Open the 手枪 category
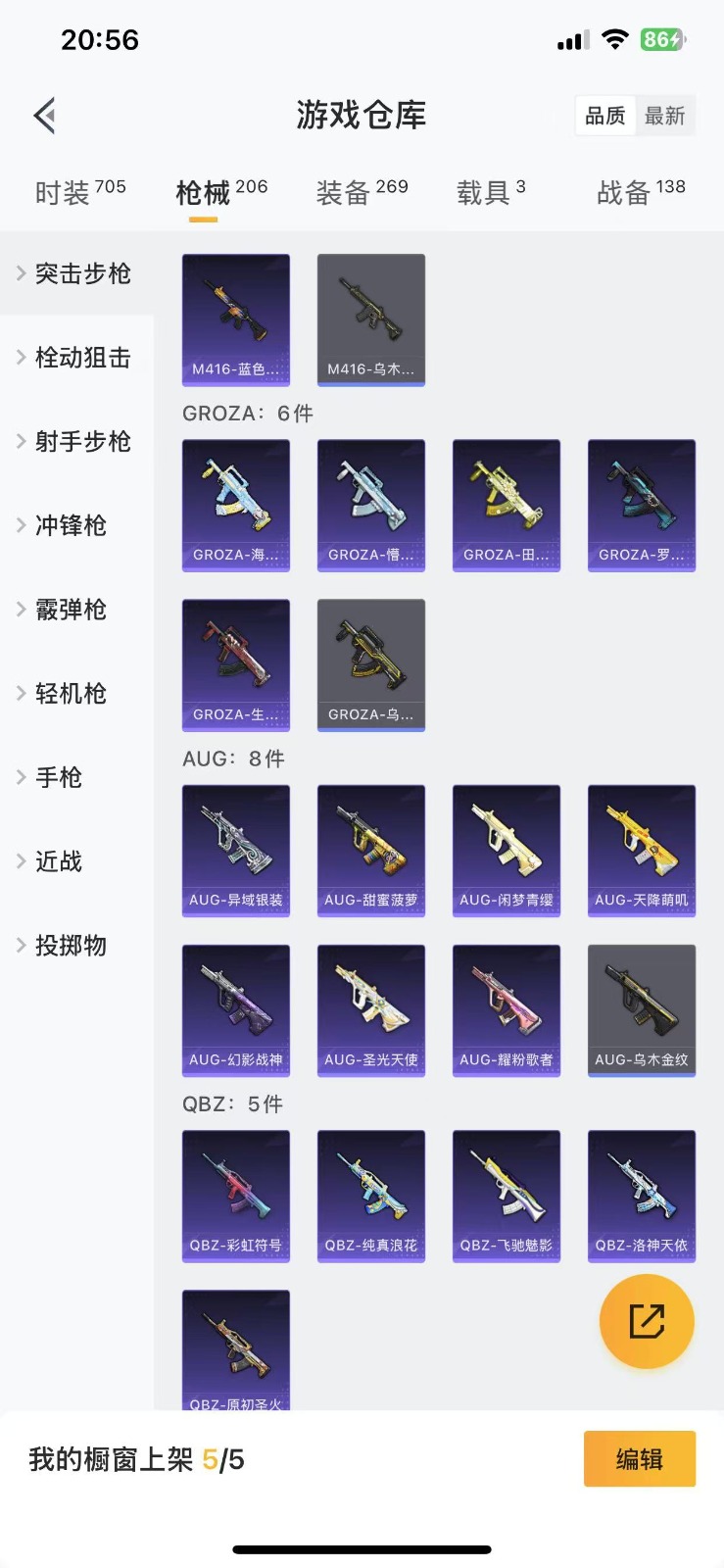Image resolution: width=724 pixels, height=1568 pixels. tap(59, 778)
